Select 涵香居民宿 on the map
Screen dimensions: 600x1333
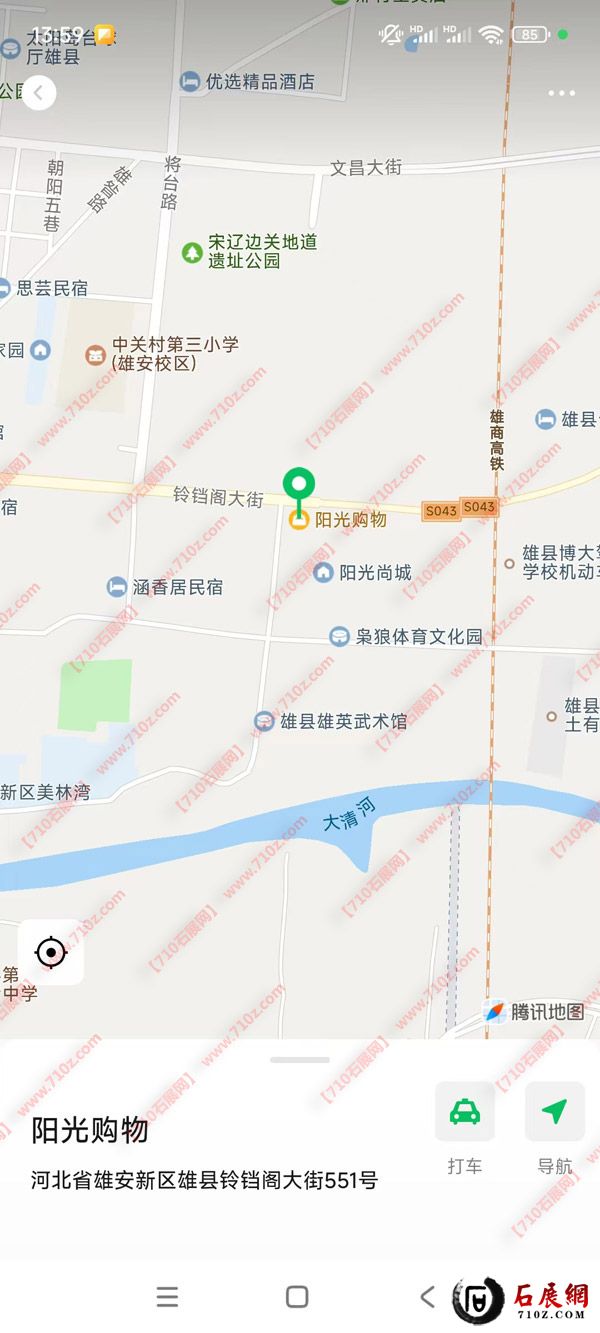point(117,587)
